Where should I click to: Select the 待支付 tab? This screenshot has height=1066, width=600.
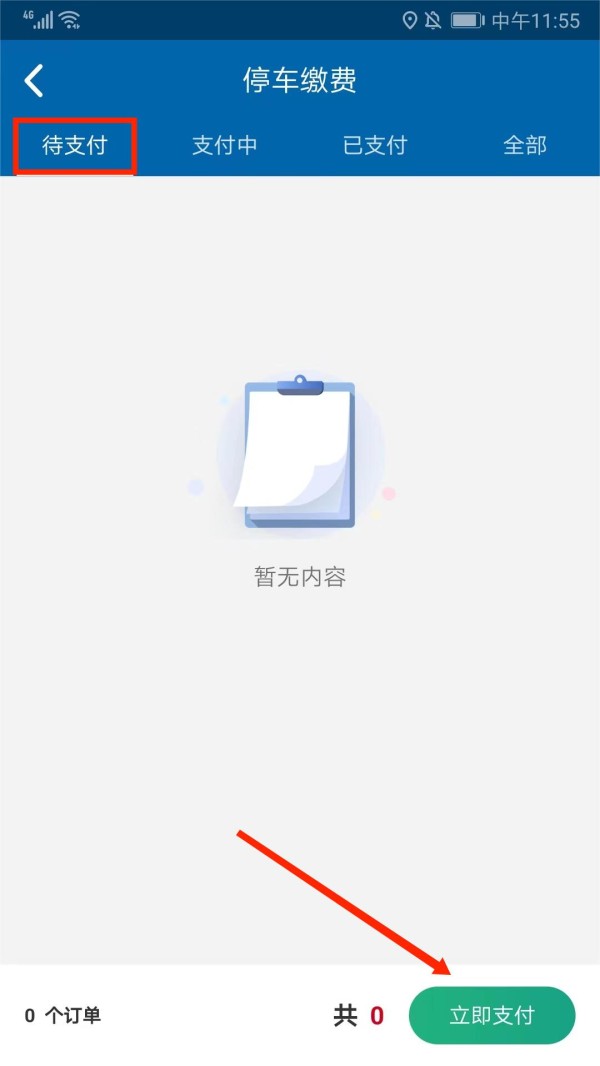75,145
